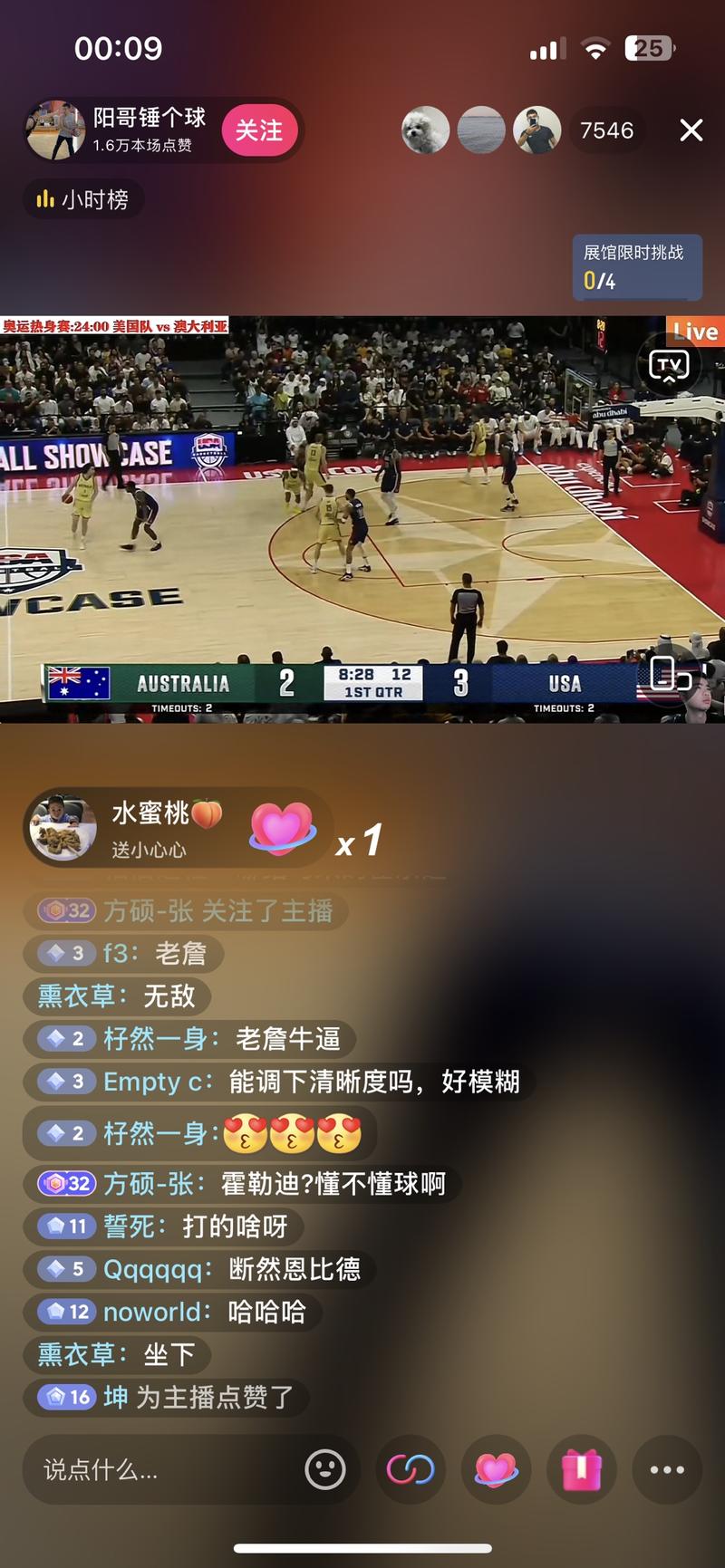The width and height of the screenshot is (725, 1568).
Task: Rotate the video to fullscreen landscape
Action: (670, 675)
